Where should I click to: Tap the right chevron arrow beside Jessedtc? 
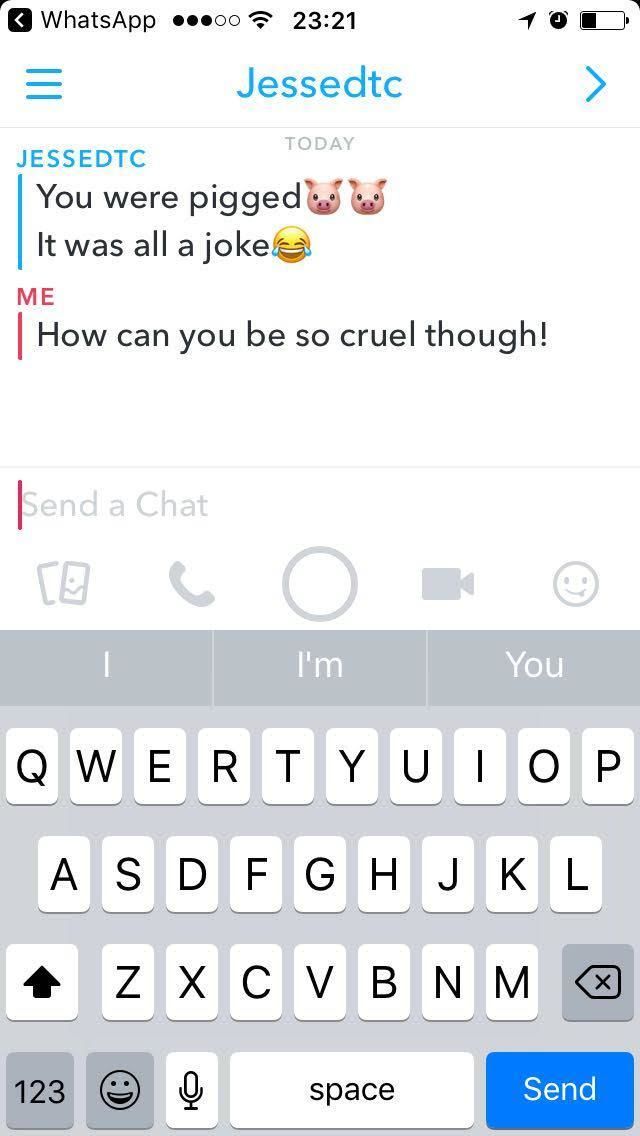[594, 85]
